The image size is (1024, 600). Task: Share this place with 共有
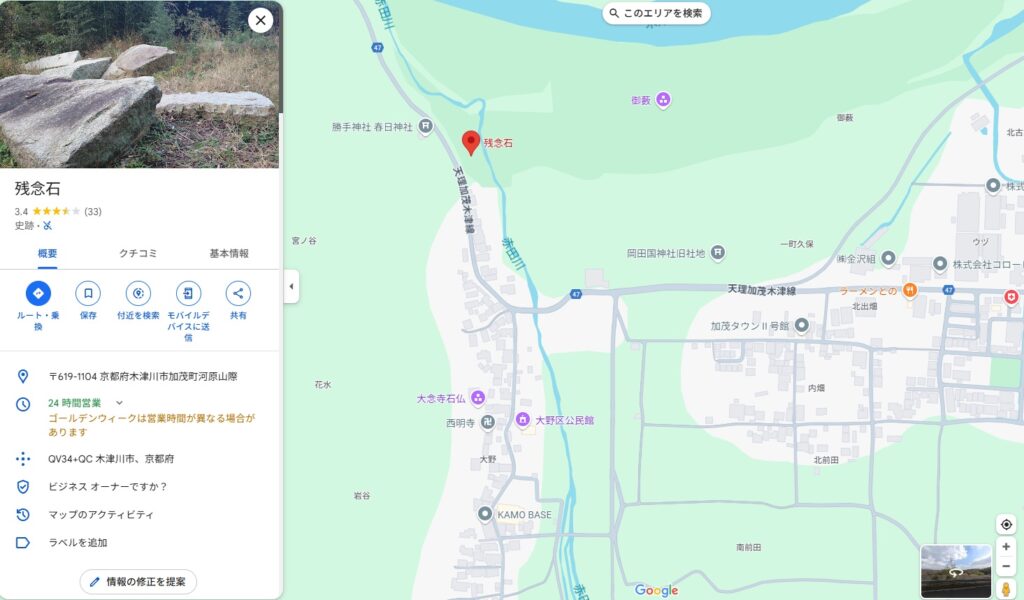coord(238,293)
